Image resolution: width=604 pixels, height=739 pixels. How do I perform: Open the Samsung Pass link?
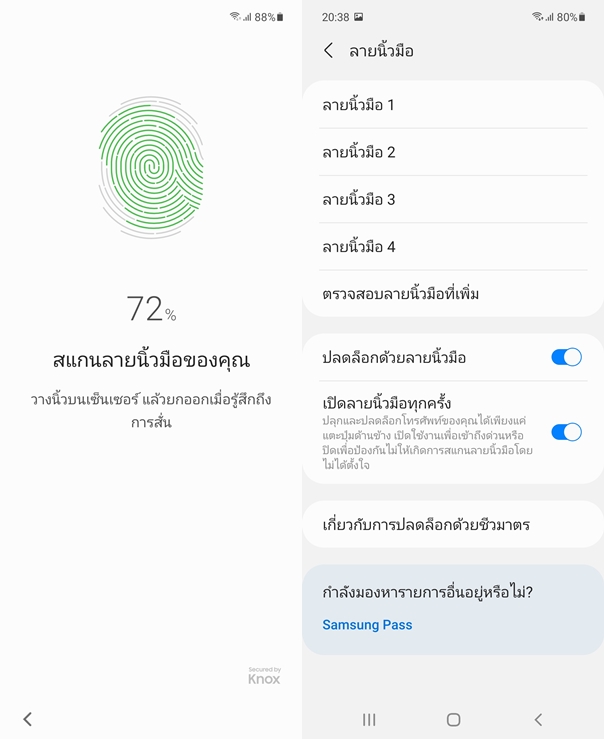coord(367,625)
